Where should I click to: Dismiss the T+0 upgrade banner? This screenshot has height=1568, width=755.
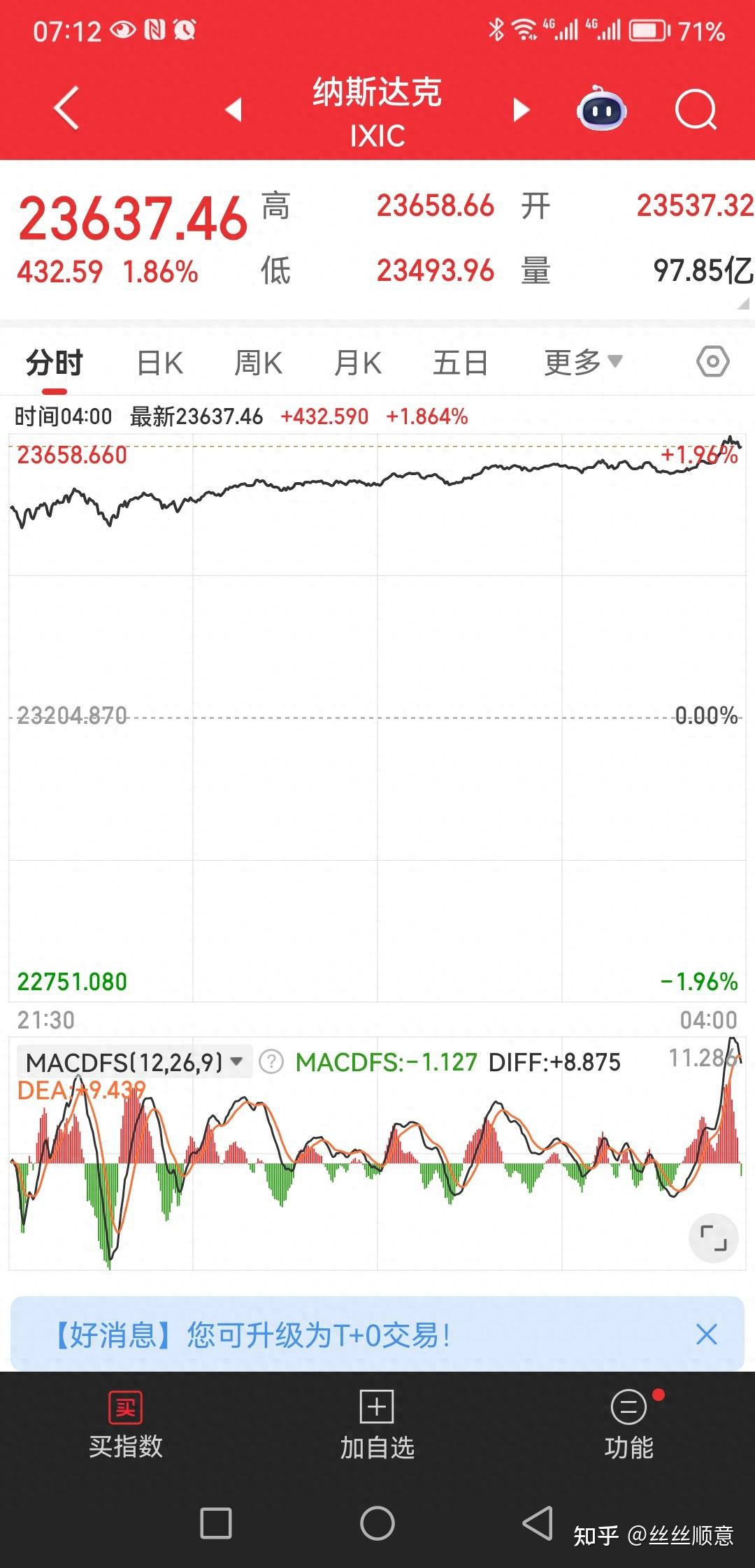click(707, 1335)
